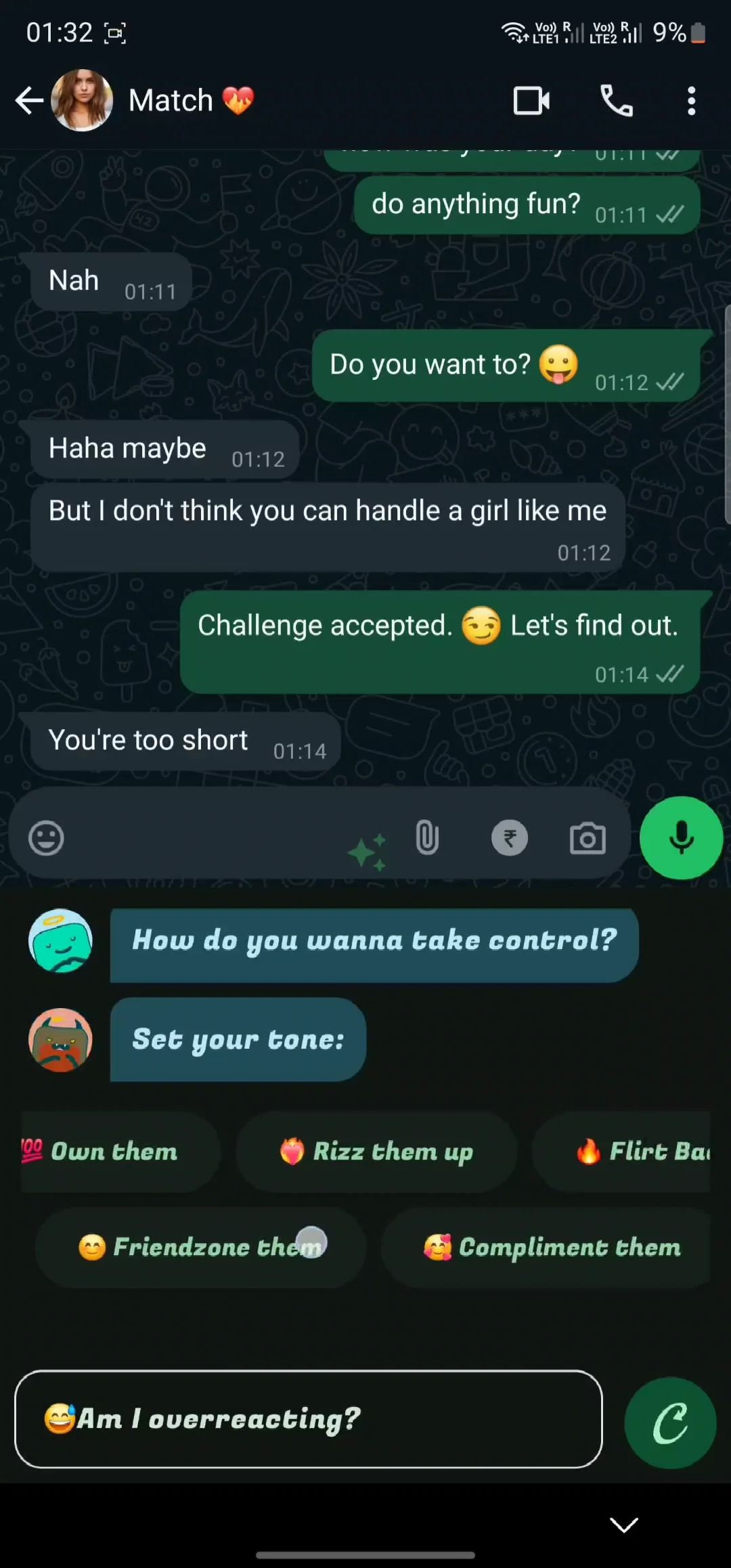The image size is (731, 1568).
Task: Collapse the overlay using the down chevron
Action: 623,1525
